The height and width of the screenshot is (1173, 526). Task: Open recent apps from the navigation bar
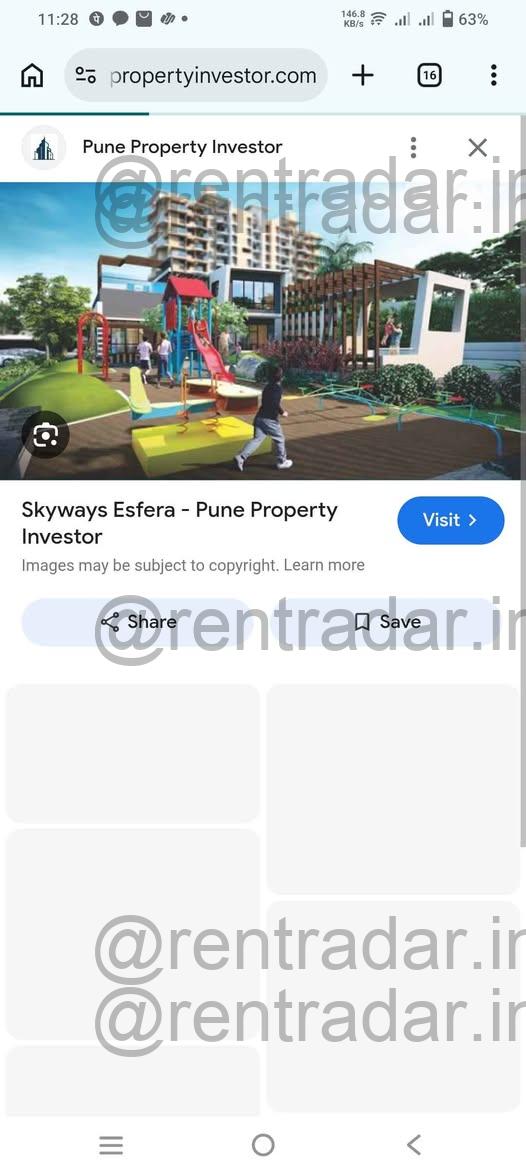(x=111, y=1144)
